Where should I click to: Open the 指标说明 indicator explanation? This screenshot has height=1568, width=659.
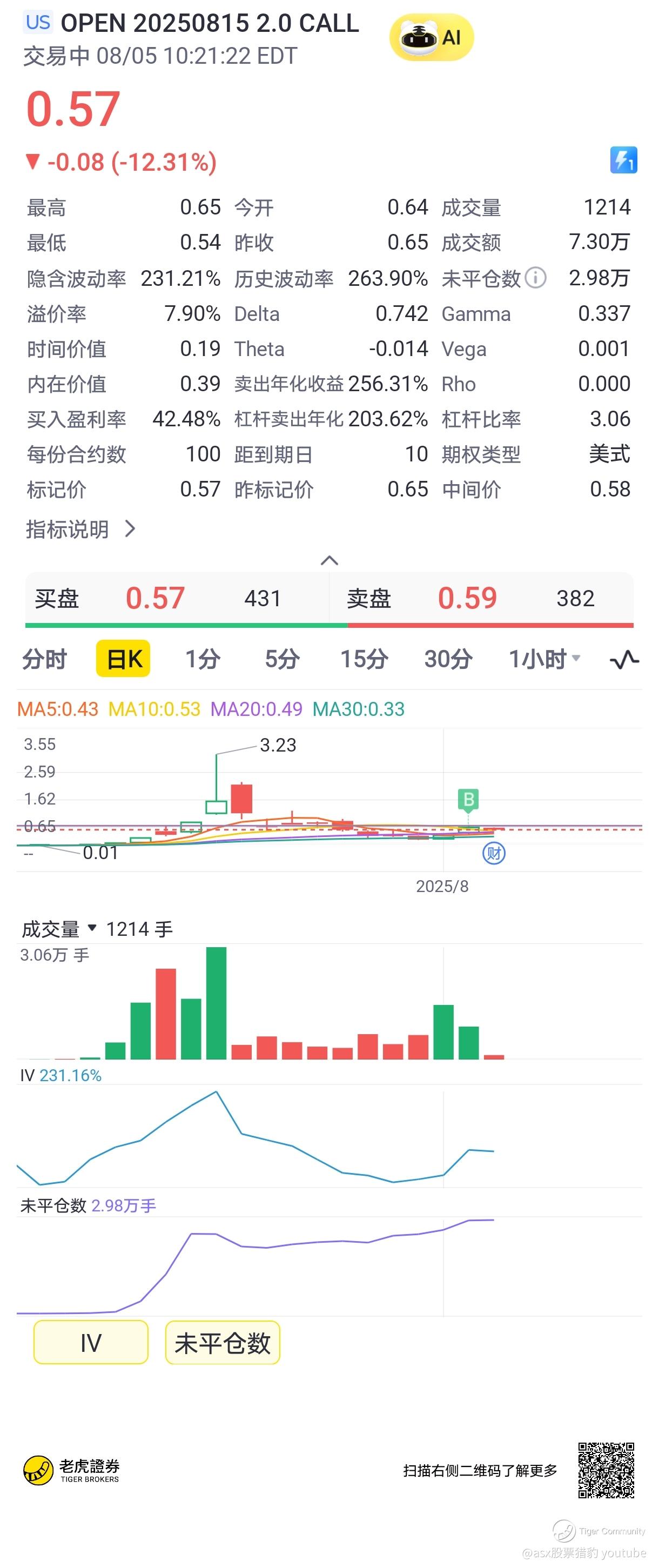coord(80,529)
